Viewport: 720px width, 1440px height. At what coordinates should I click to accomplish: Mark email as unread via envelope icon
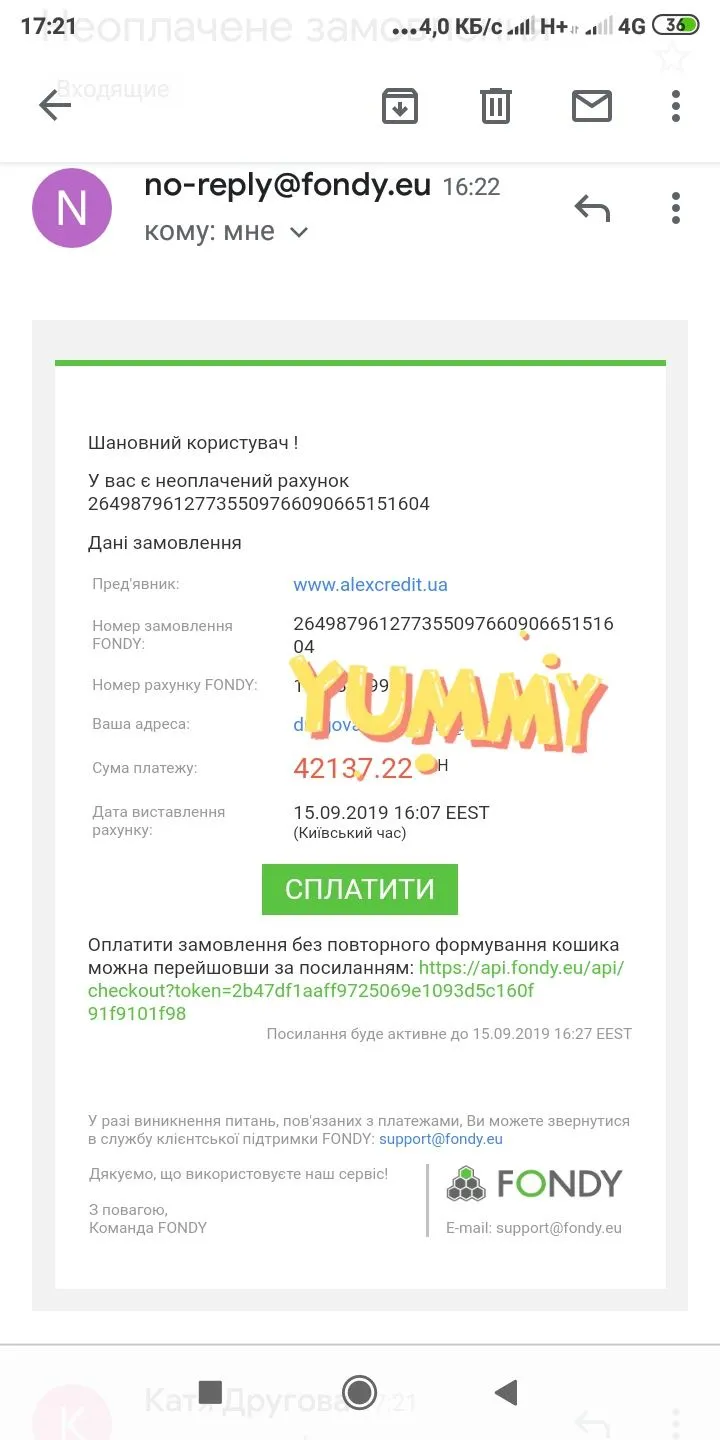(592, 105)
